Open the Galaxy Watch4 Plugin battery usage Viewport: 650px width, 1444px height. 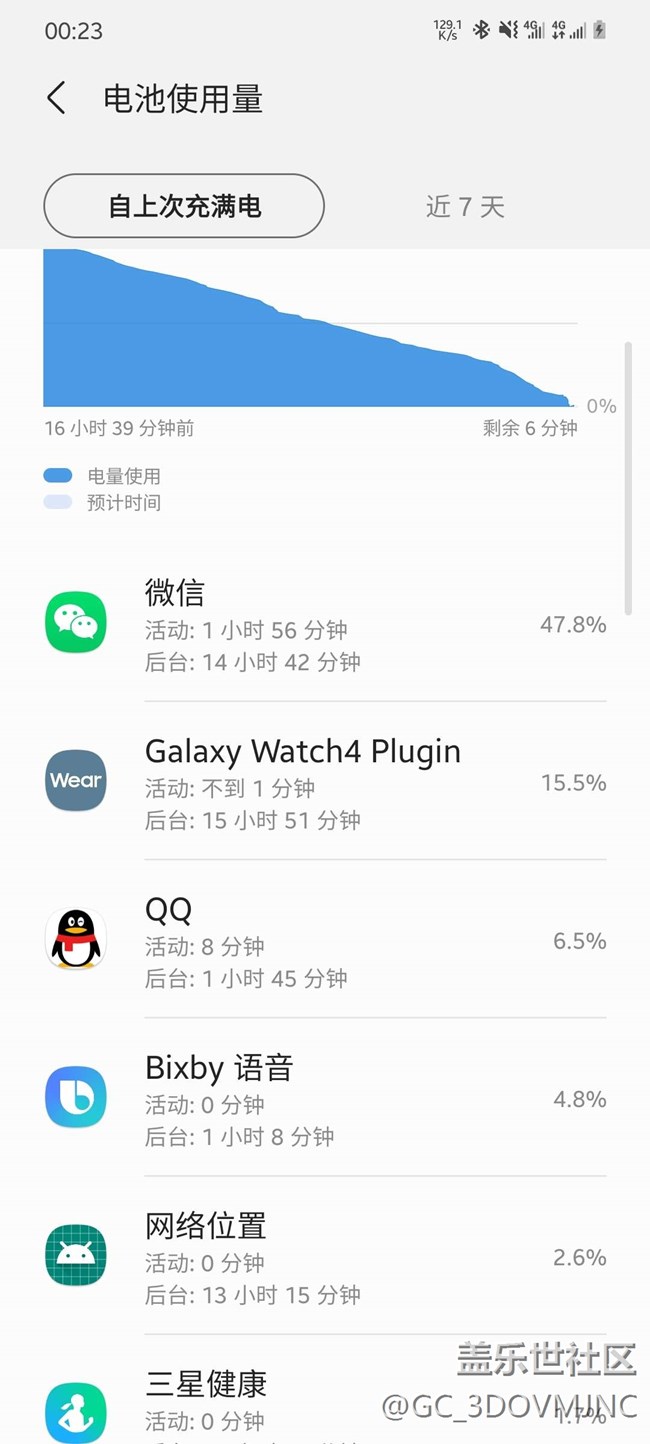coord(325,782)
